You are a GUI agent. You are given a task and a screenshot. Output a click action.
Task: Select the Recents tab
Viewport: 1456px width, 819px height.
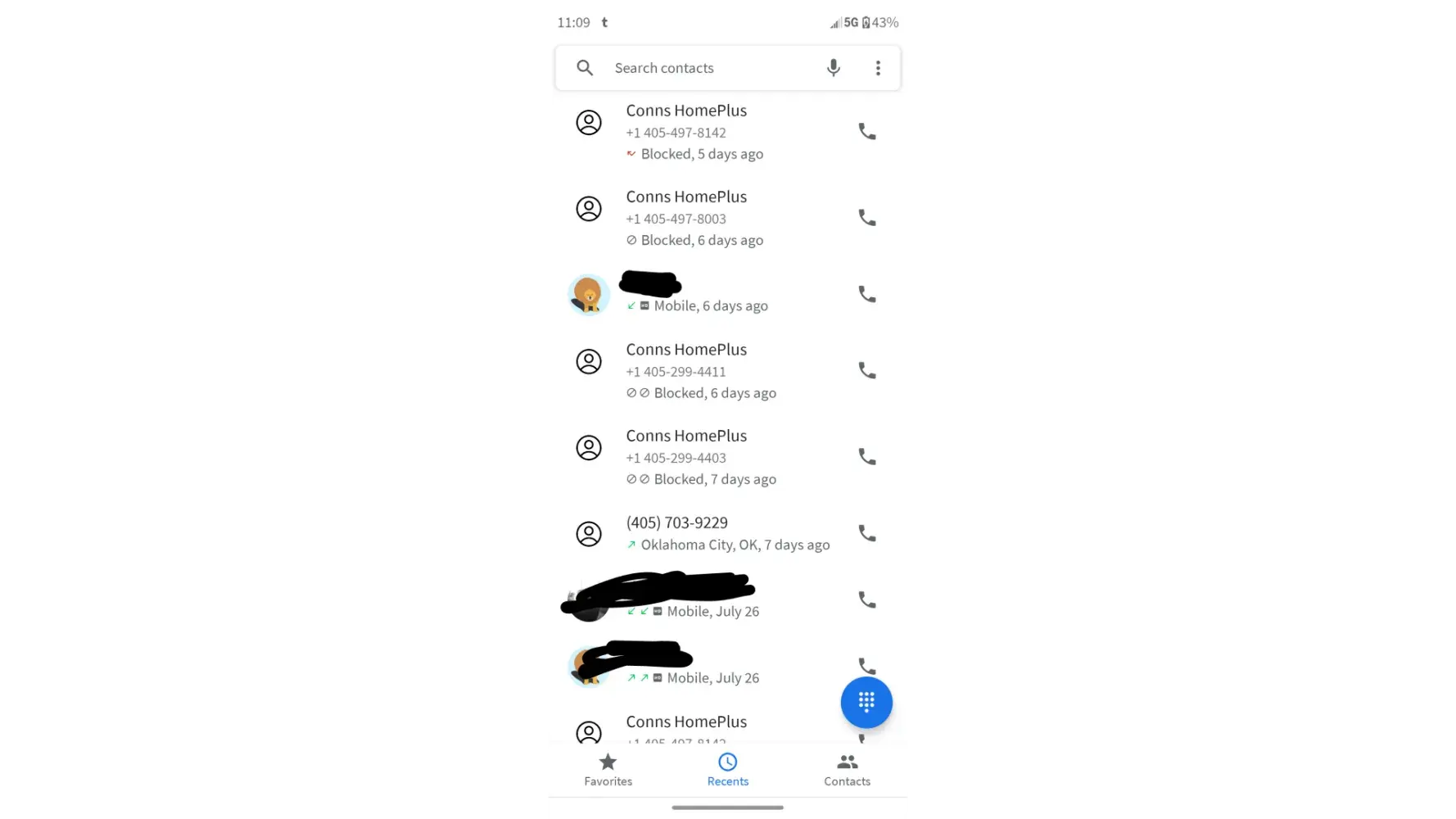(x=727, y=770)
